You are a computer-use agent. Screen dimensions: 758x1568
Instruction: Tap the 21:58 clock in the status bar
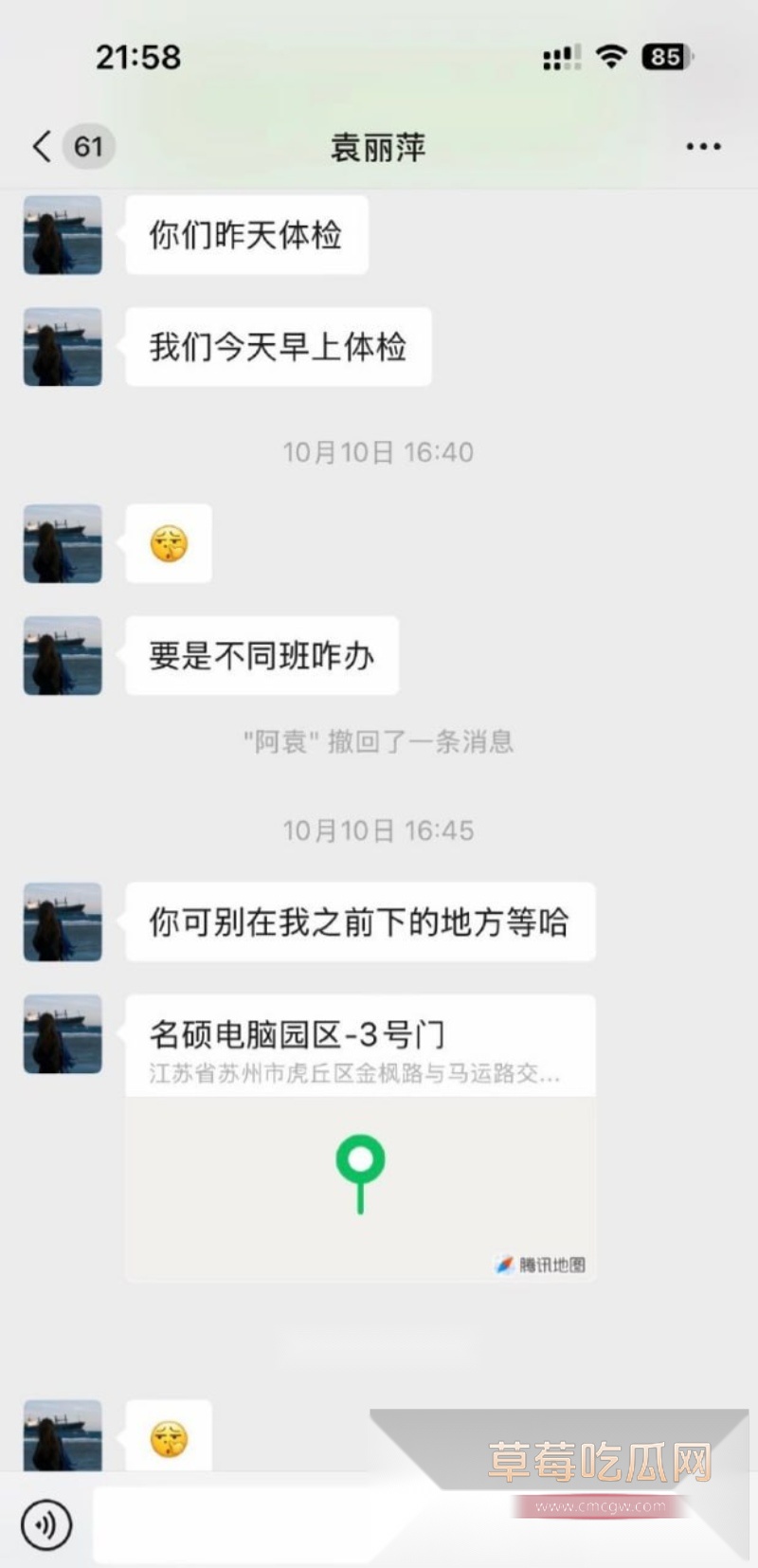[x=136, y=57]
